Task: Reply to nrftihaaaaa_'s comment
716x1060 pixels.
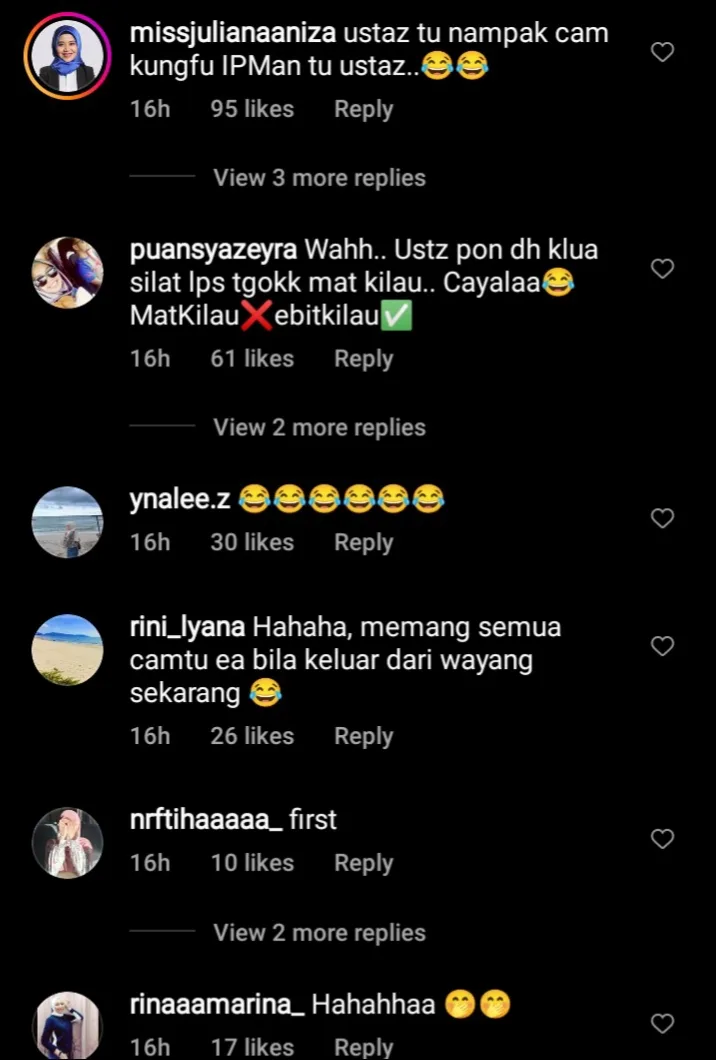Action: pos(363,862)
